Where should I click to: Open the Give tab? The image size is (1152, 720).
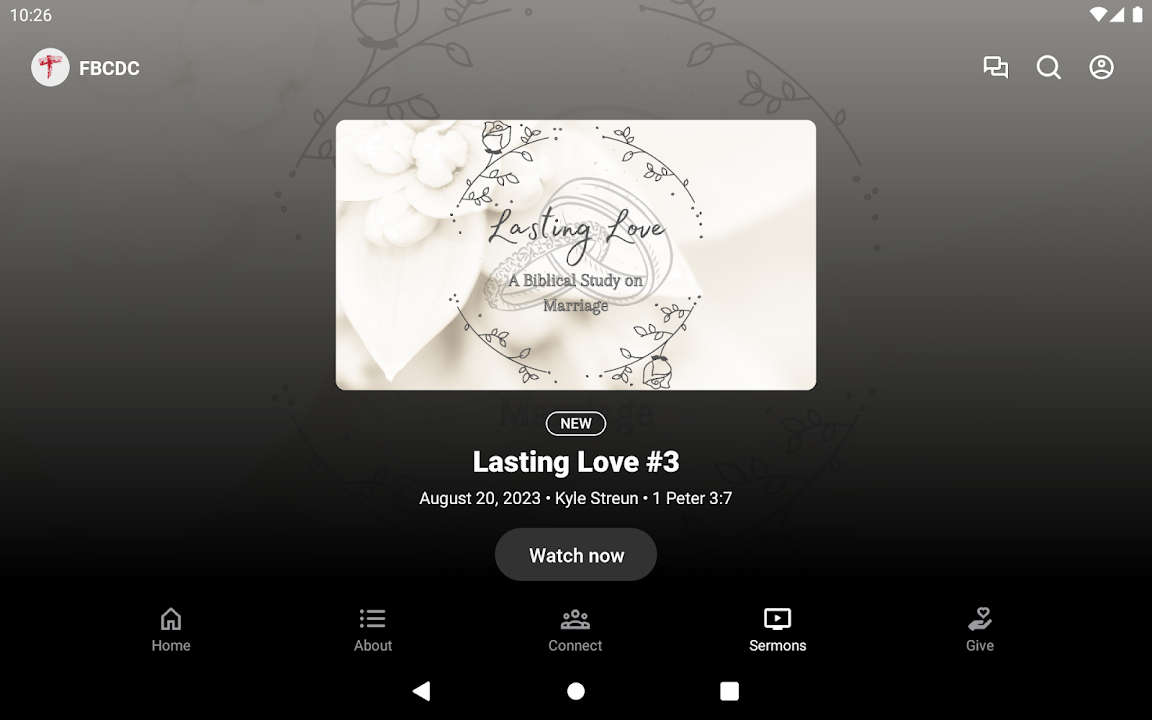[979, 630]
